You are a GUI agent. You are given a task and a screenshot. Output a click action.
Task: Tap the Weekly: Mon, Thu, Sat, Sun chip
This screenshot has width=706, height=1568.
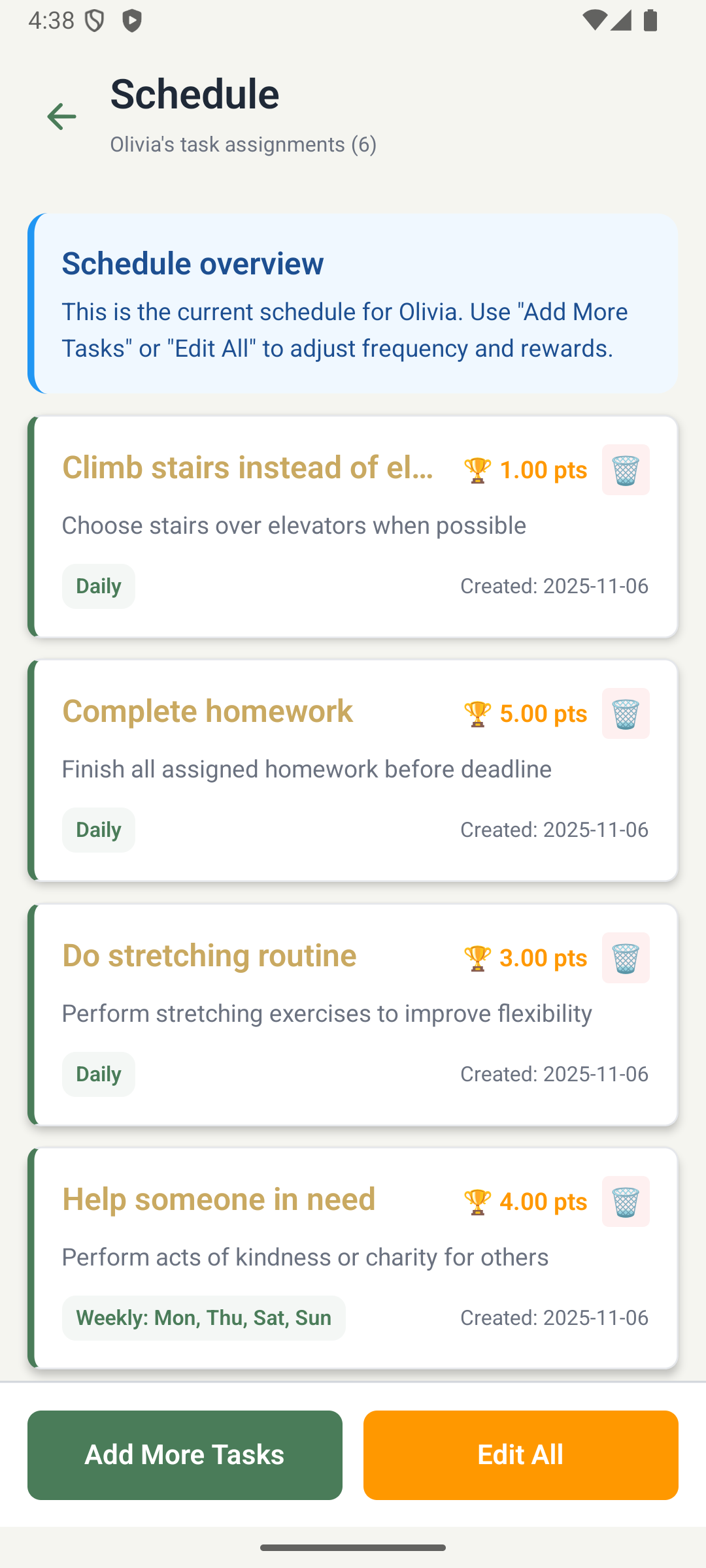point(203,1318)
